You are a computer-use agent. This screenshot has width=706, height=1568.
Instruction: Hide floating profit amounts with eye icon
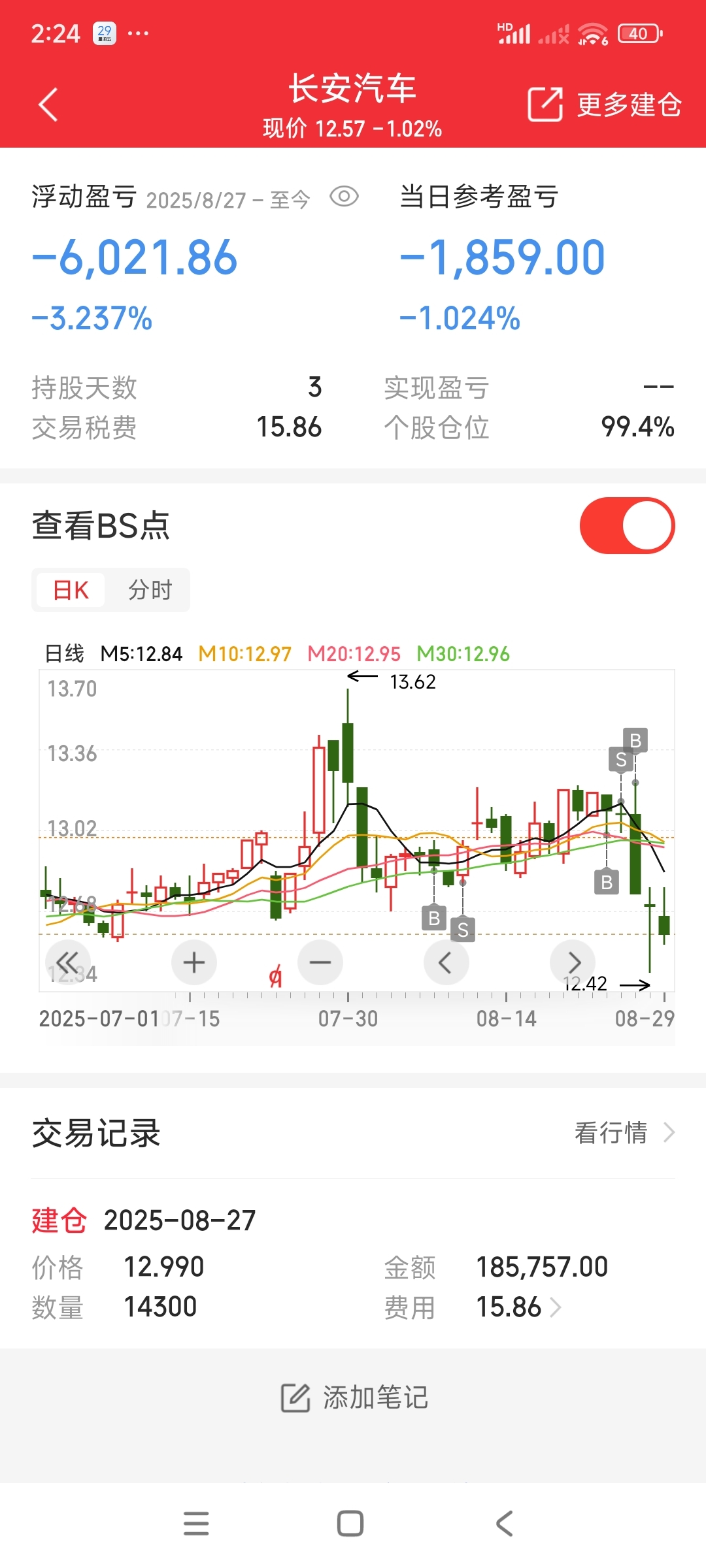click(344, 197)
